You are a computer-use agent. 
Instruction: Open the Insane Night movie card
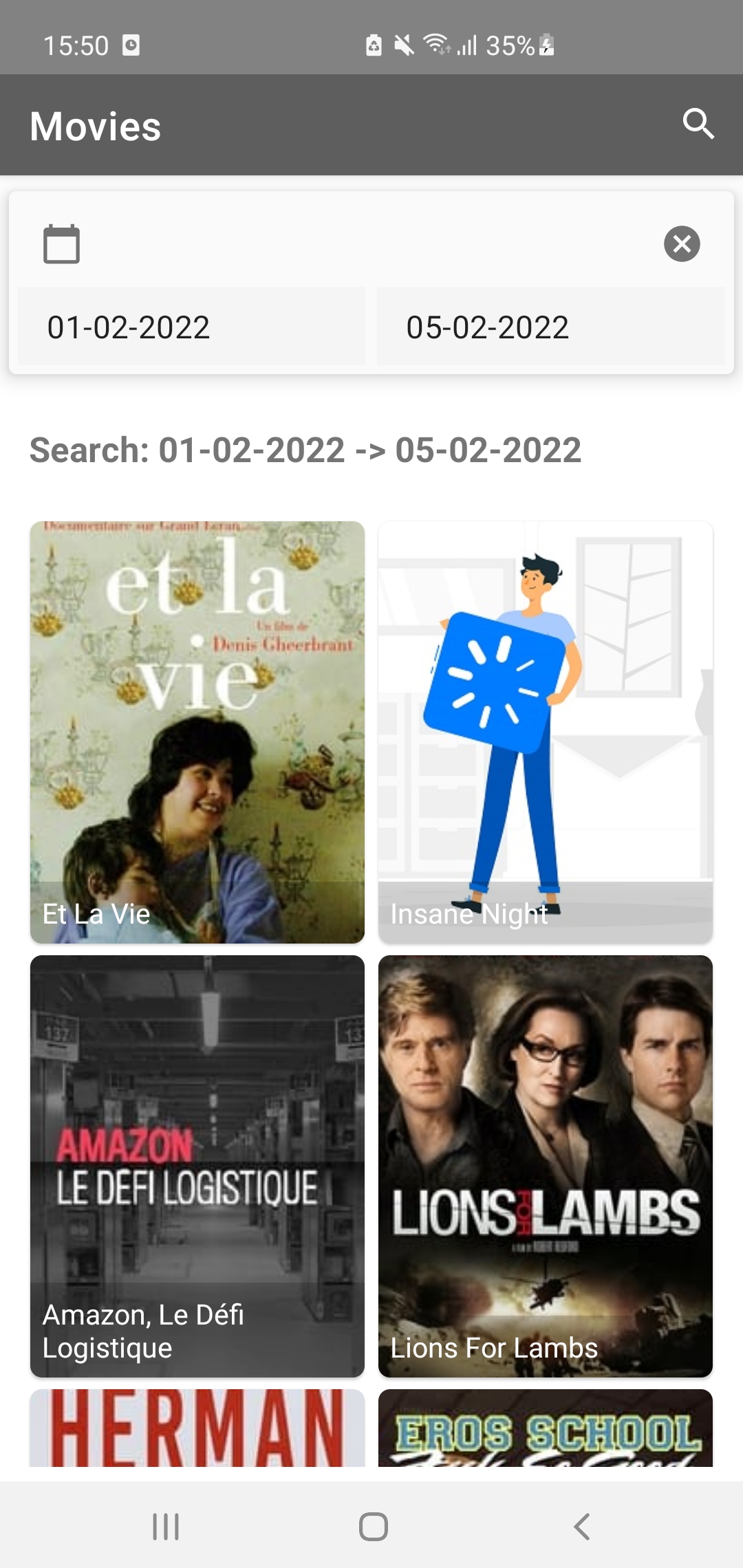pos(546,732)
